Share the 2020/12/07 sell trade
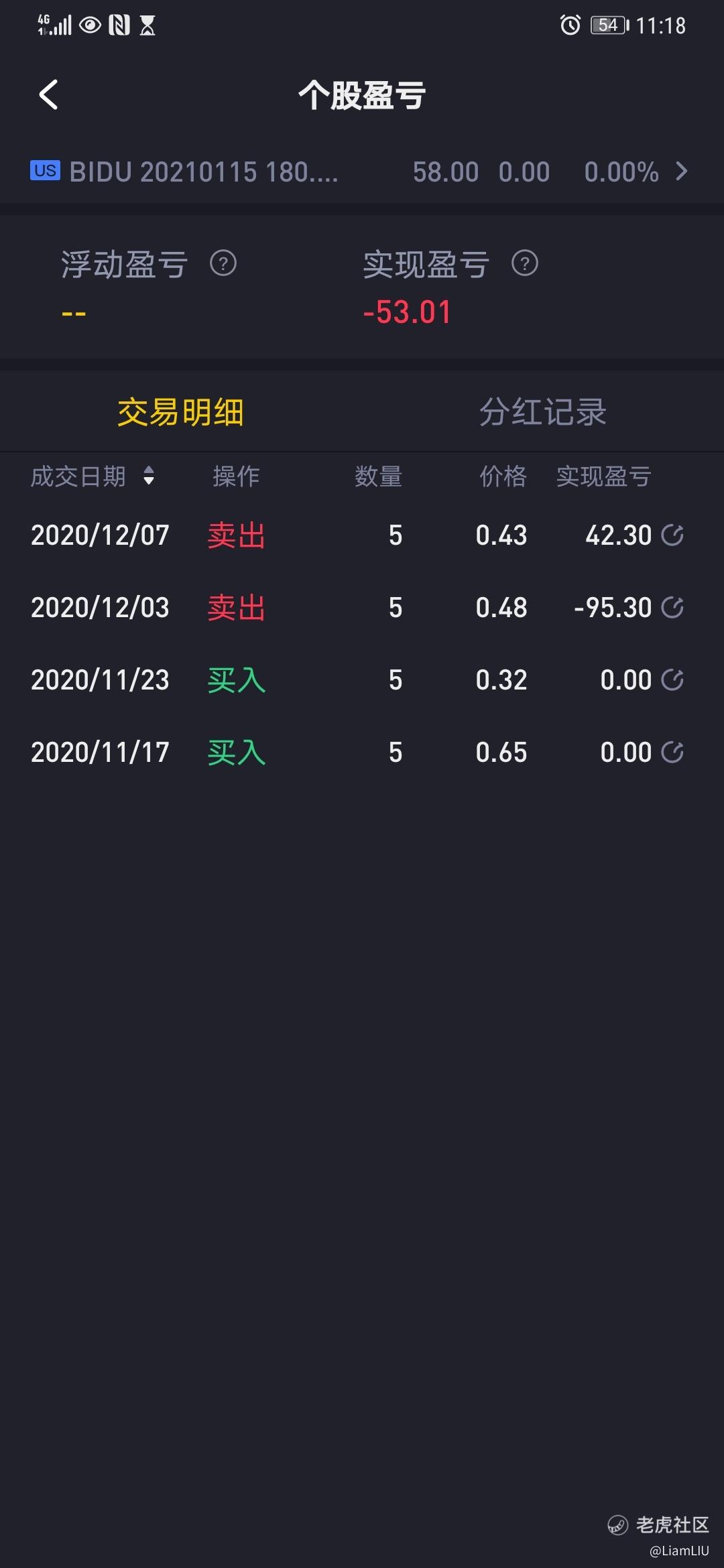 (672, 535)
